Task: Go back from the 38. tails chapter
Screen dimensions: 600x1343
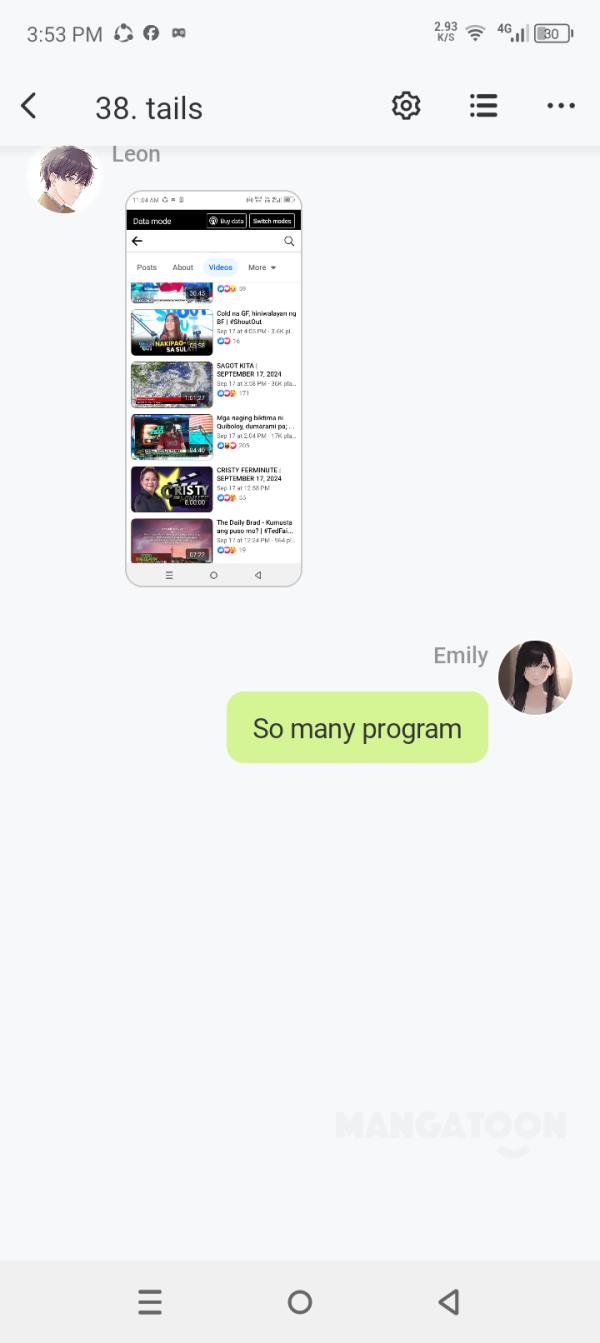Action: pyautogui.click(x=29, y=106)
